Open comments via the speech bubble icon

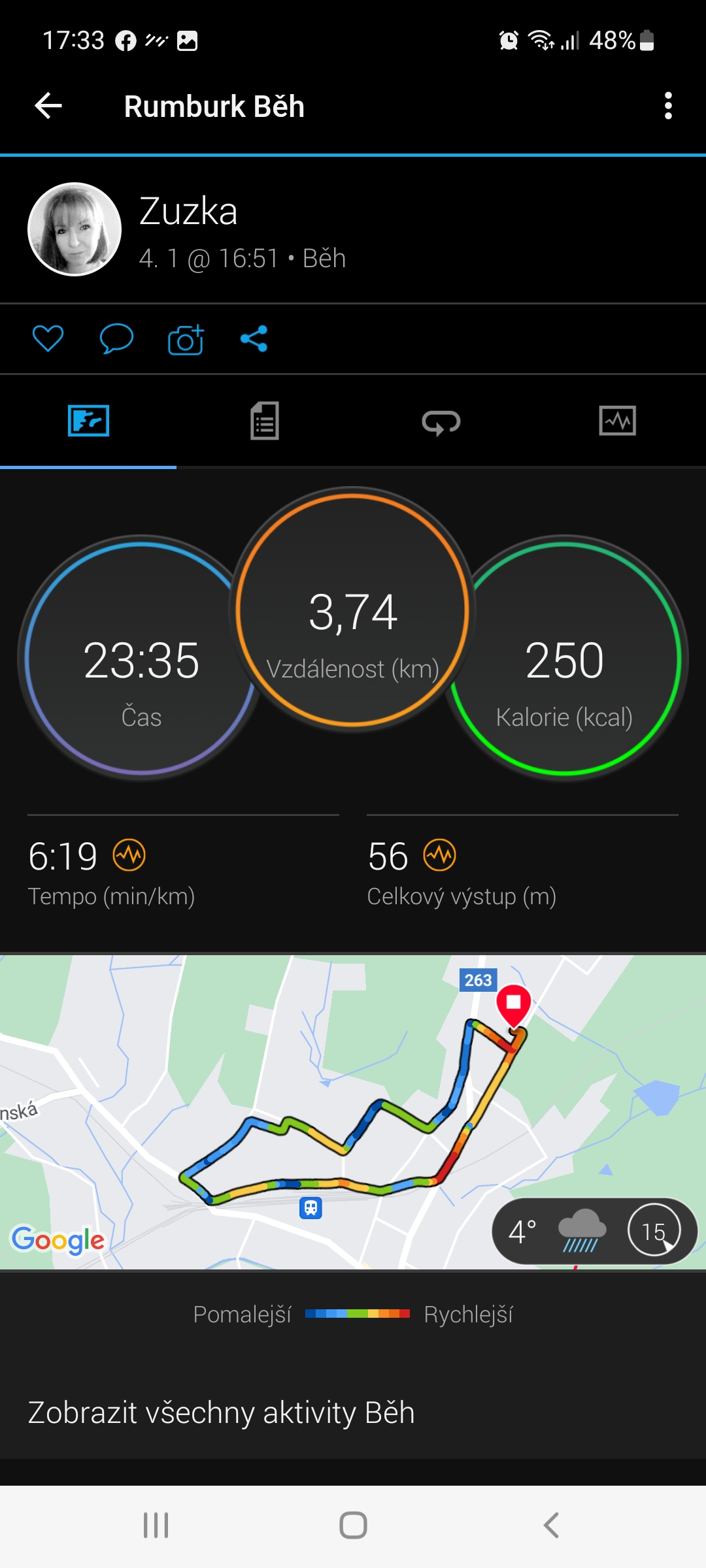tap(116, 338)
